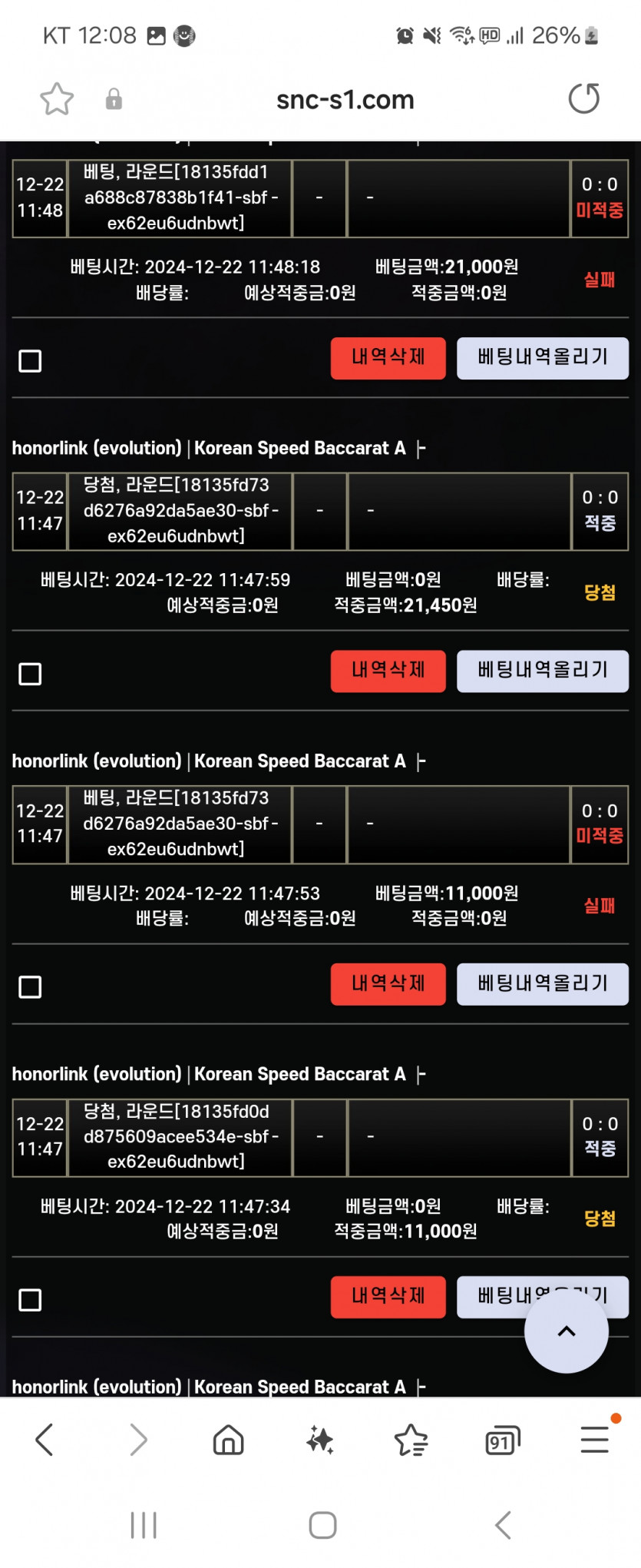View the 91 open tabs
641x1568 pixels.
[503, 1440]
